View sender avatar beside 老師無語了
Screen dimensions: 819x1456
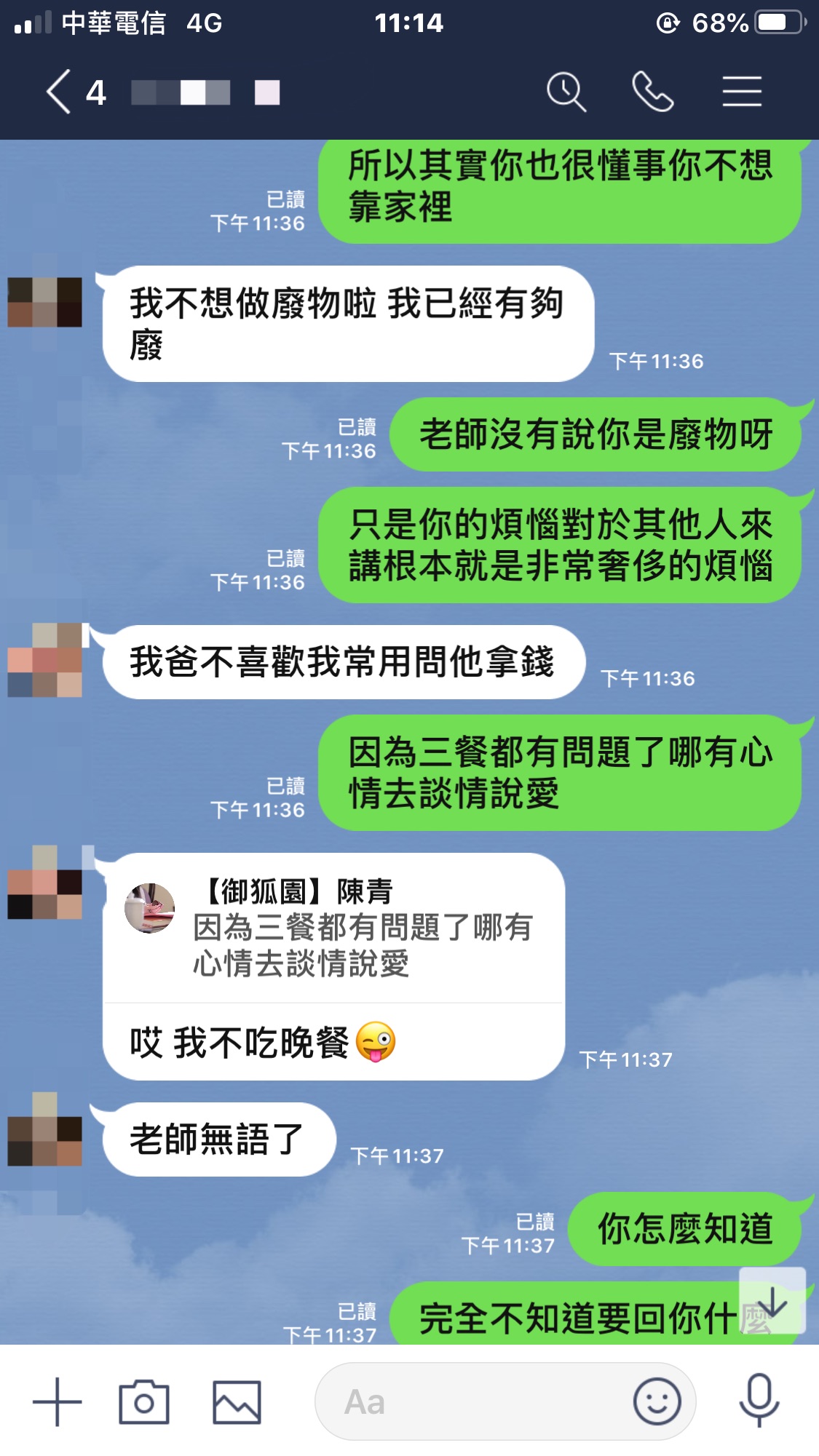coord(44,1129)
